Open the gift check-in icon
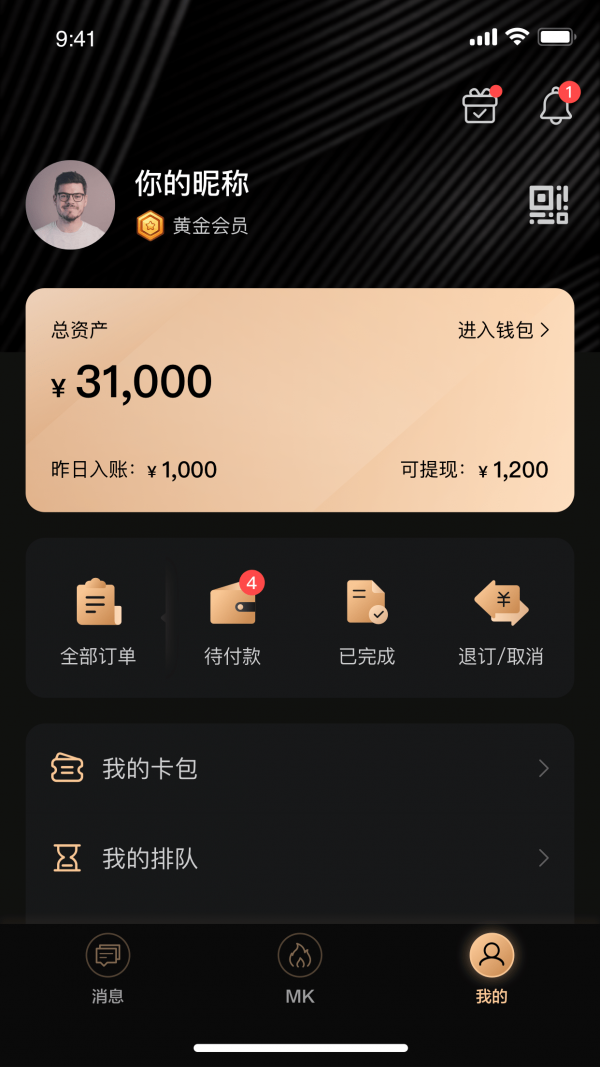 480,106
